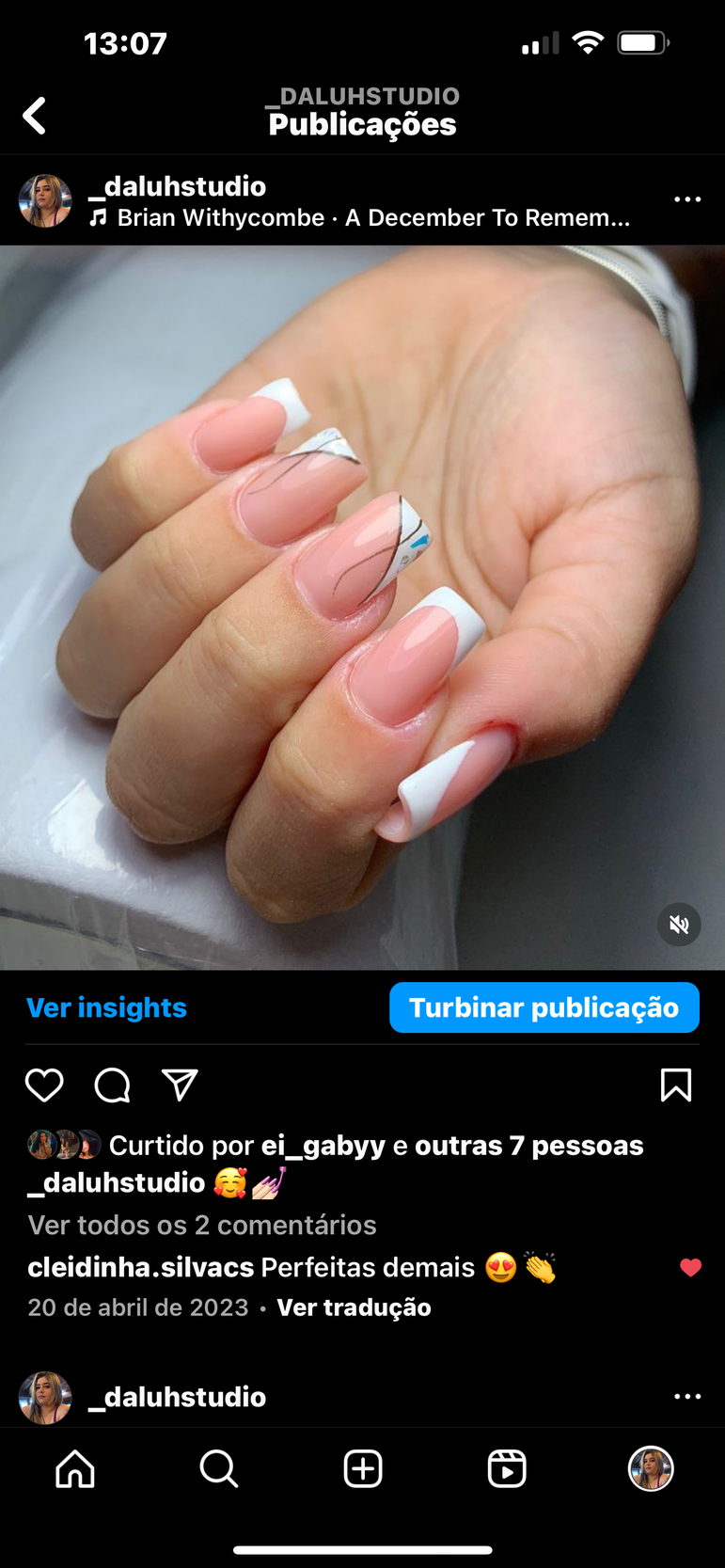Unmute the video sound

pos(678,926)
